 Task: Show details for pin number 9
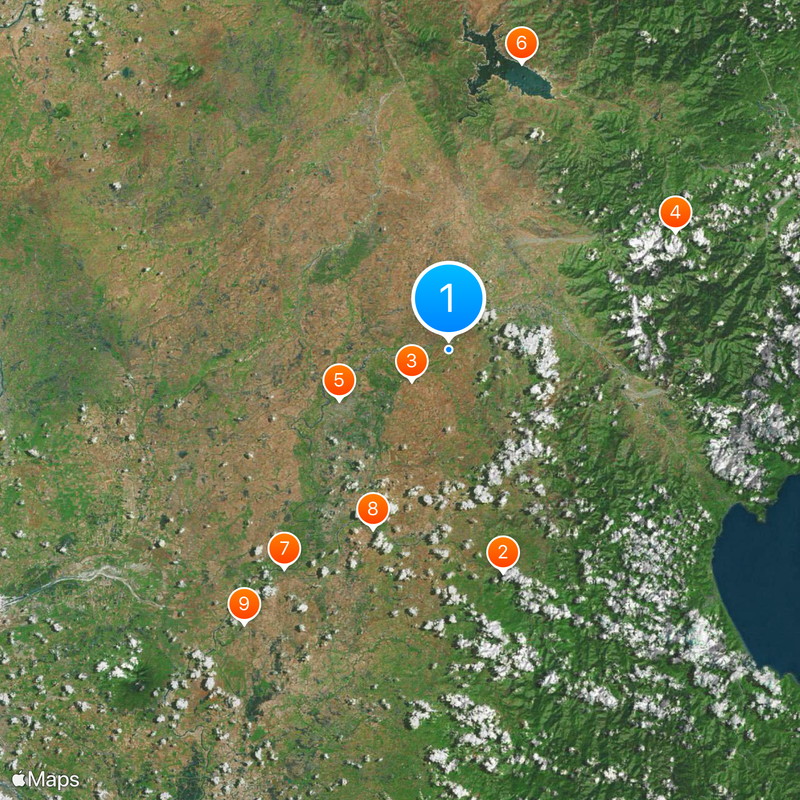tap(243, 604)
